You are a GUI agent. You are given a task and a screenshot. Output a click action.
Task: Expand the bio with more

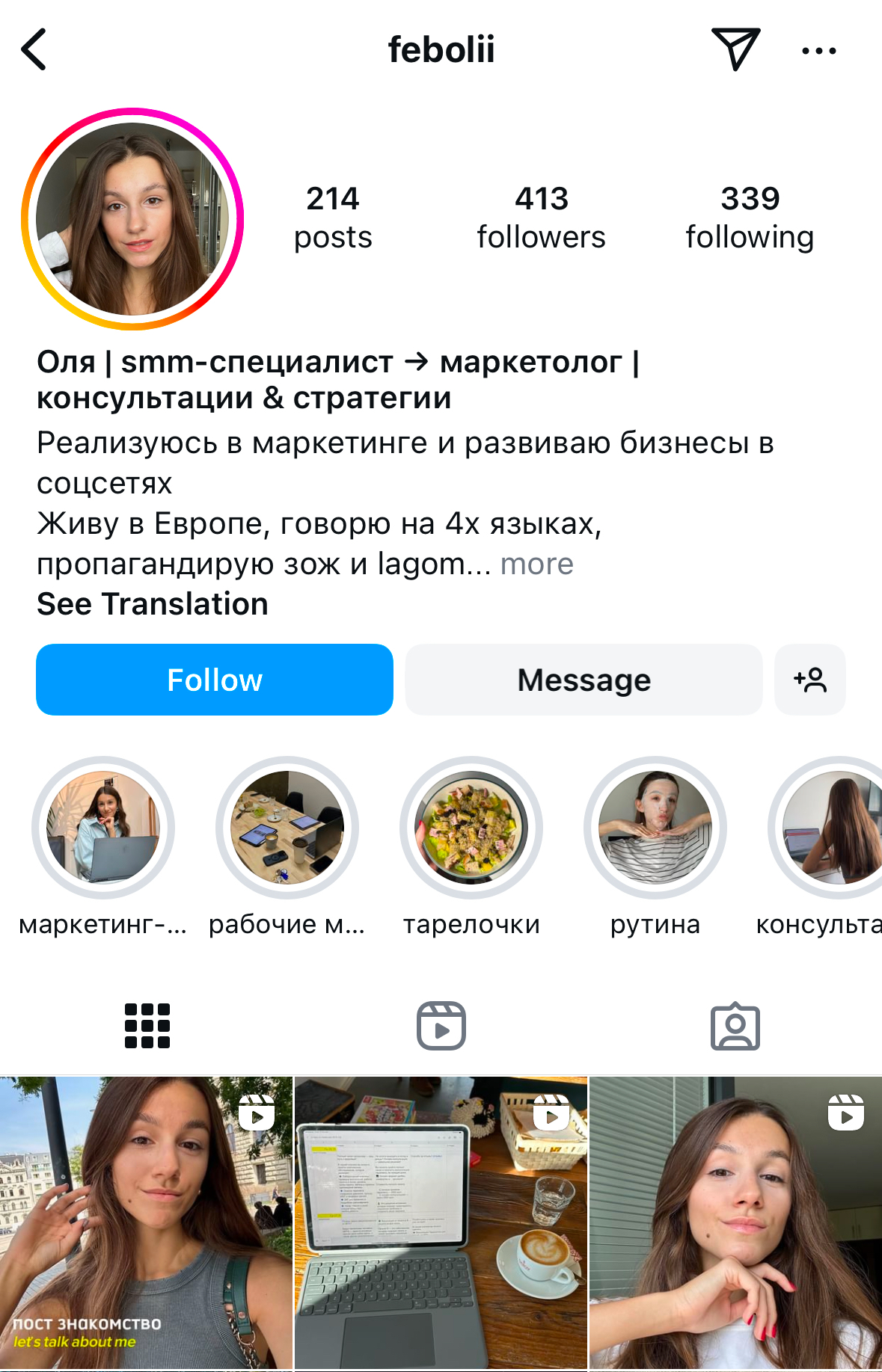click(x=536, y=564)
